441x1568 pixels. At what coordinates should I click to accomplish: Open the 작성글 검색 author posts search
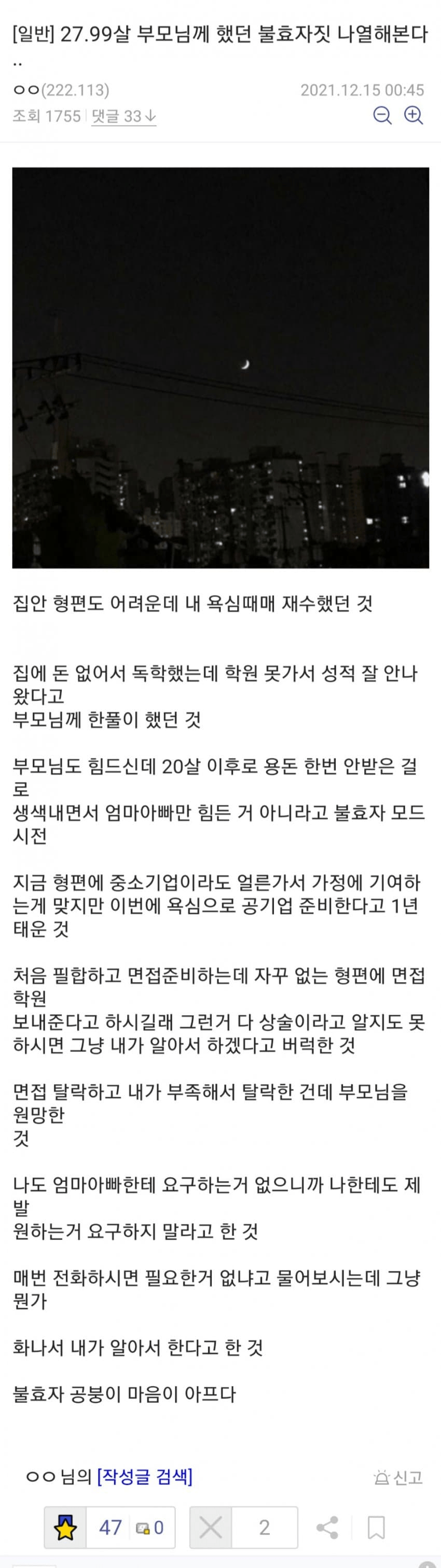(x=145, y=1476)
